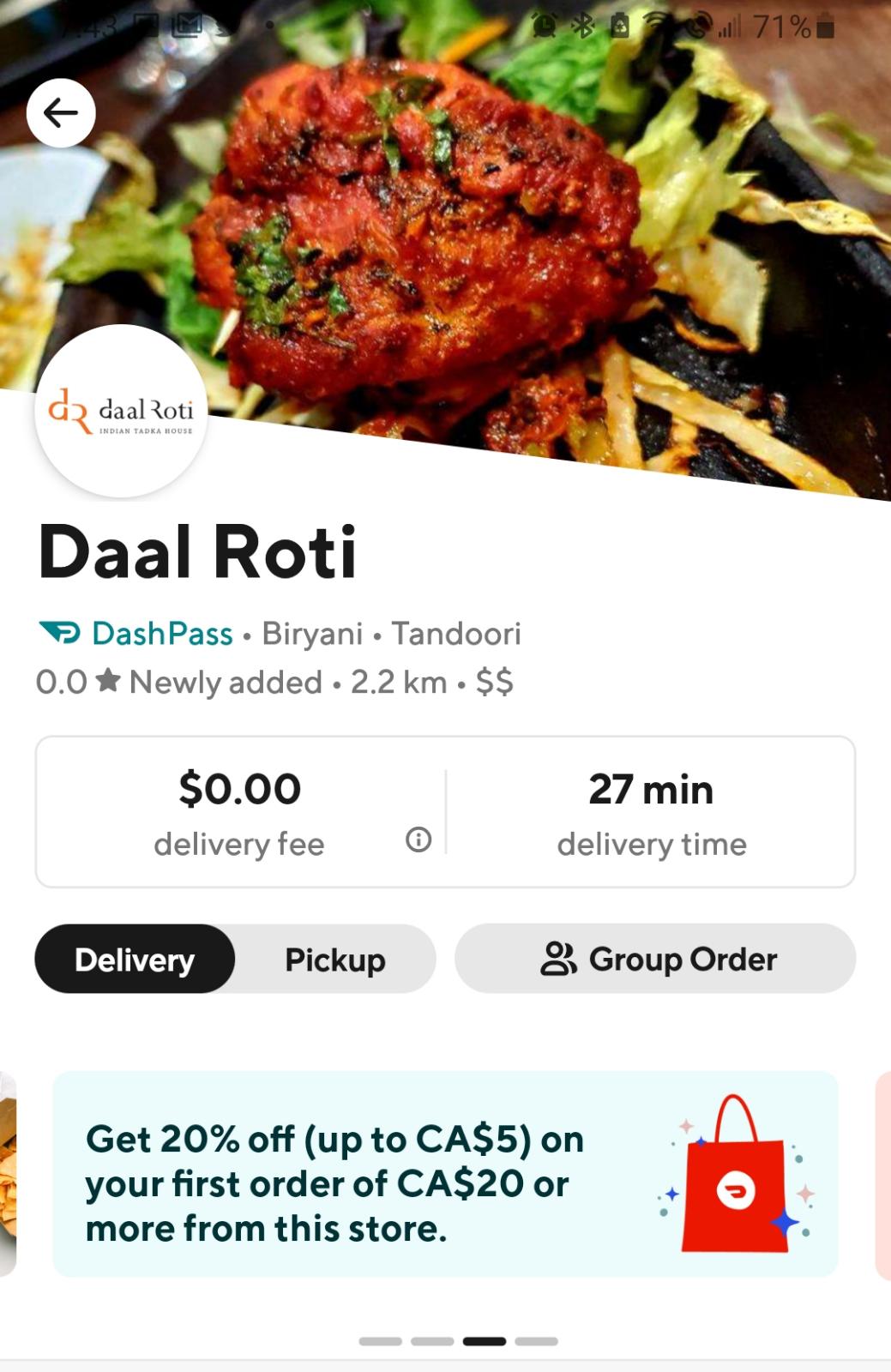Open delivery fee info icon

pos(418,839)
